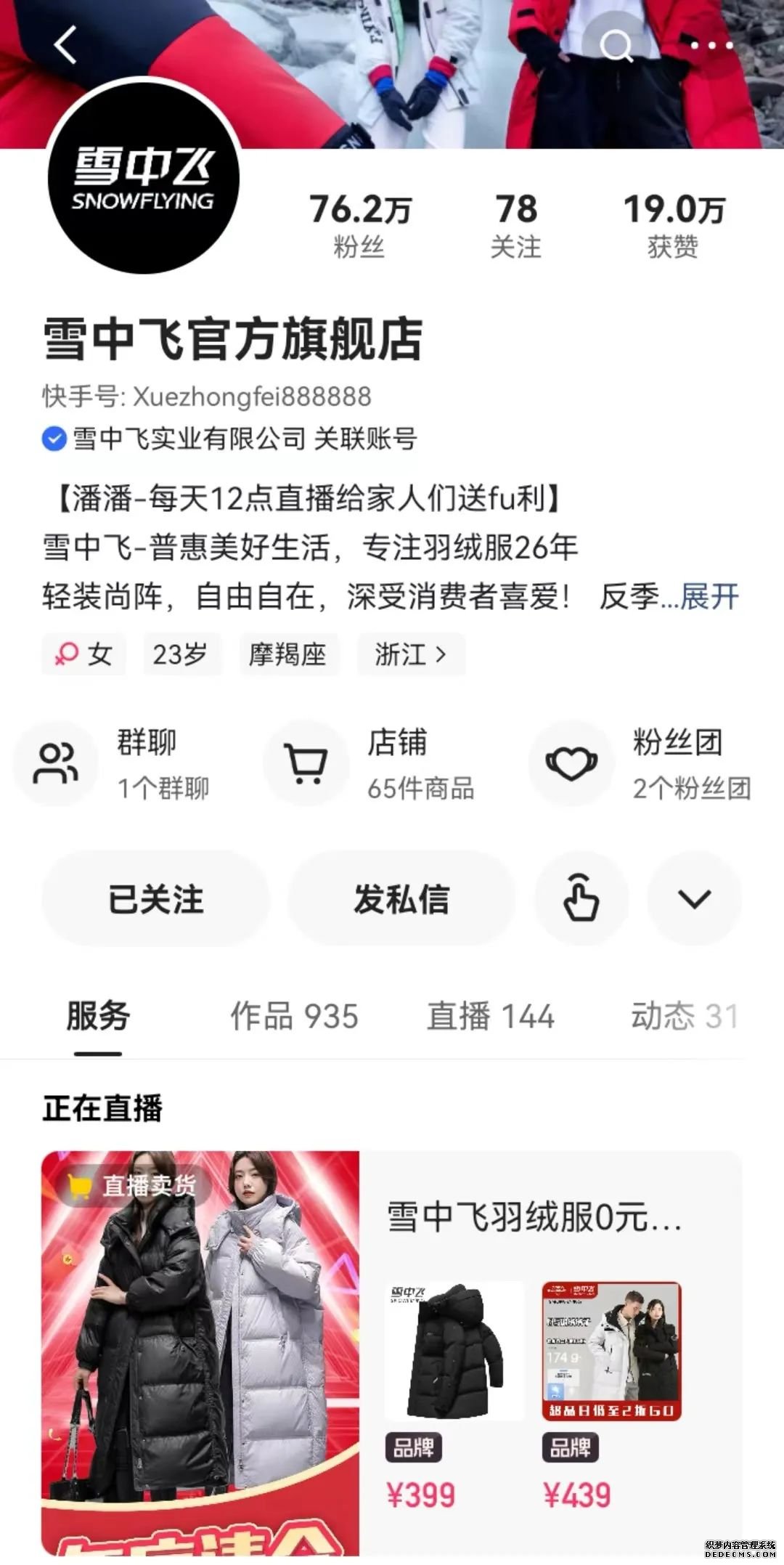The height and width of the screenshot is (1565, 784).
Task: Open the 雪中飞 profile avatar
Action: coord(143,178)
